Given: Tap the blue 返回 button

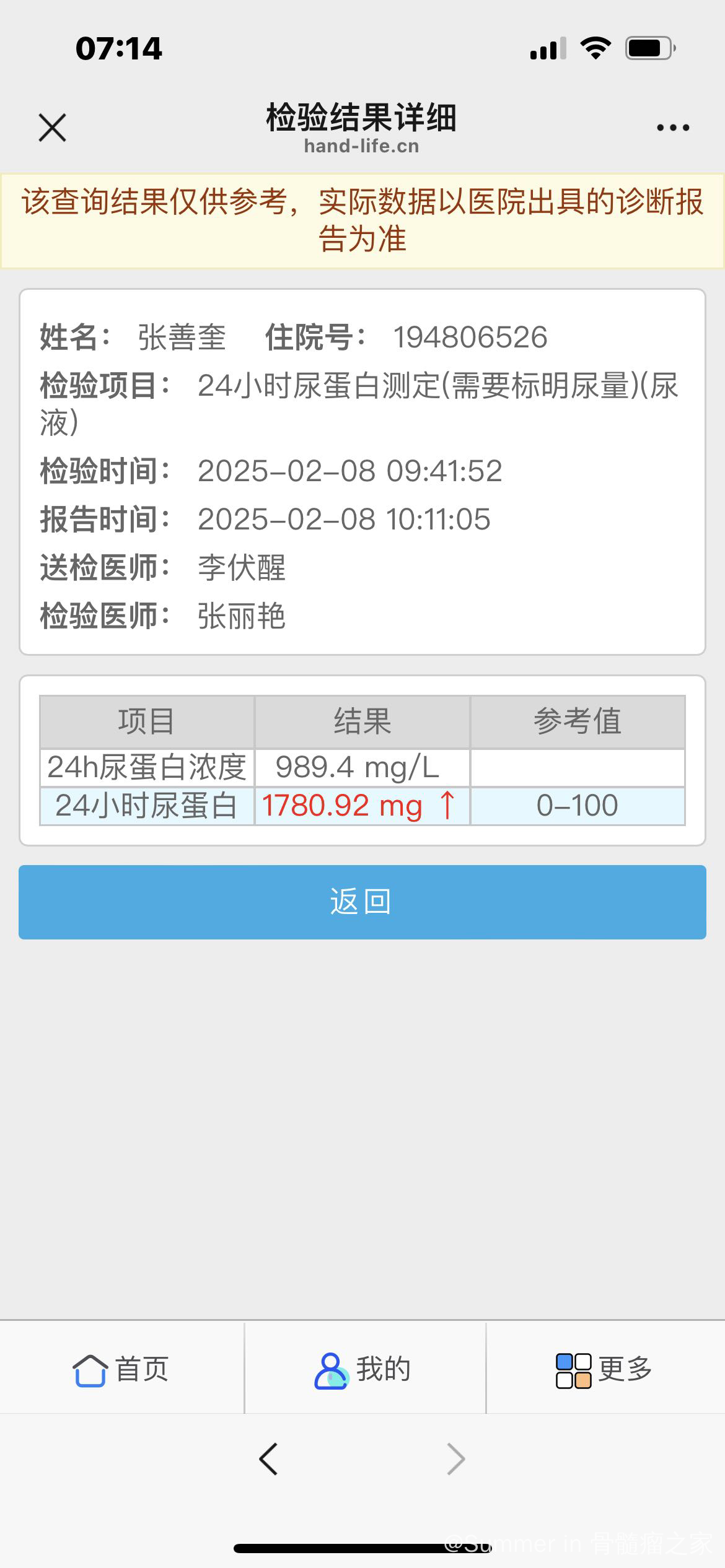Looking at the screenshot, I should pyautogui.click(x=362, y=902).
